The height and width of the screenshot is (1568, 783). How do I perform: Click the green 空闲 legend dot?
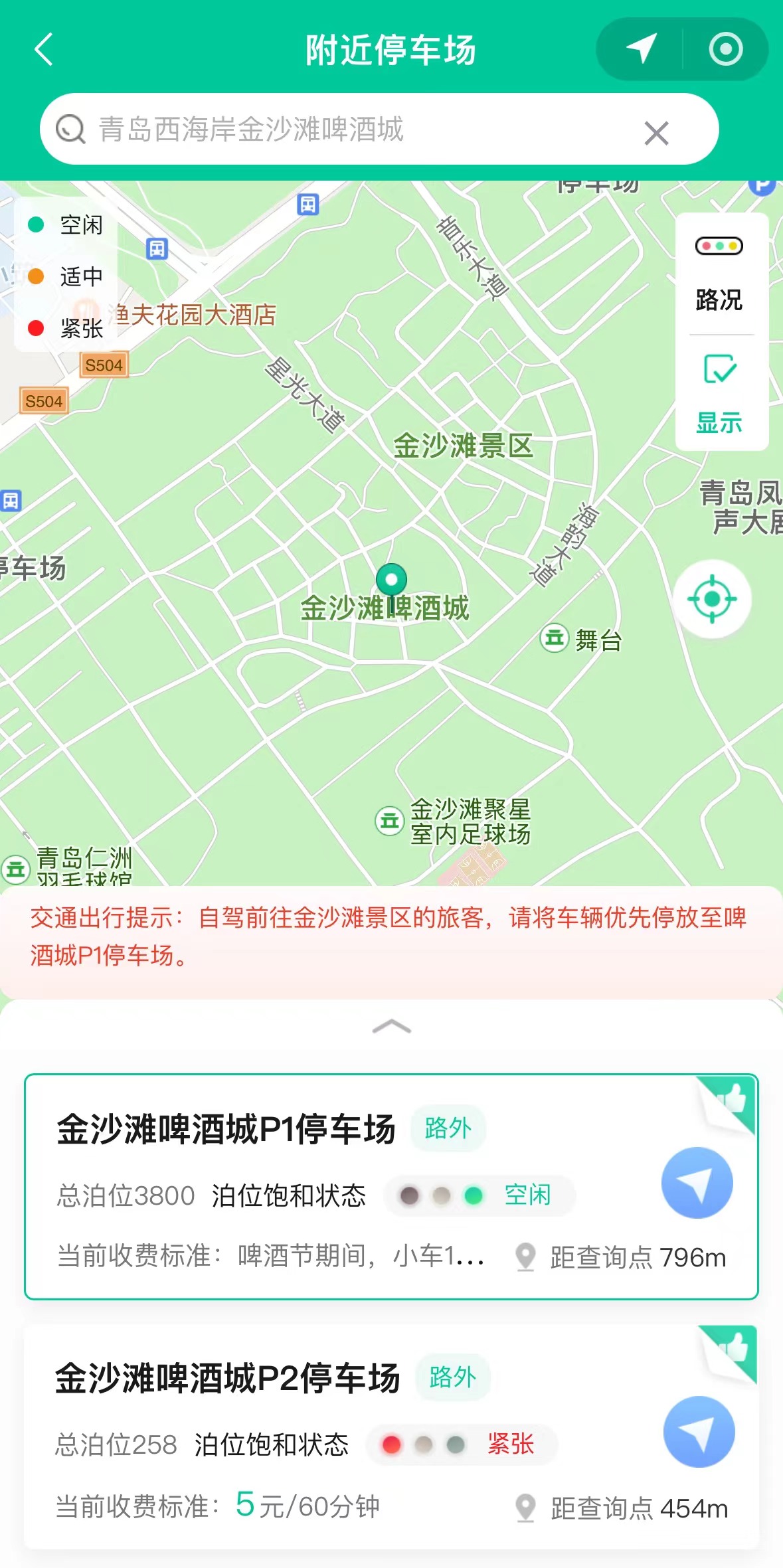[x=34, y=226]
